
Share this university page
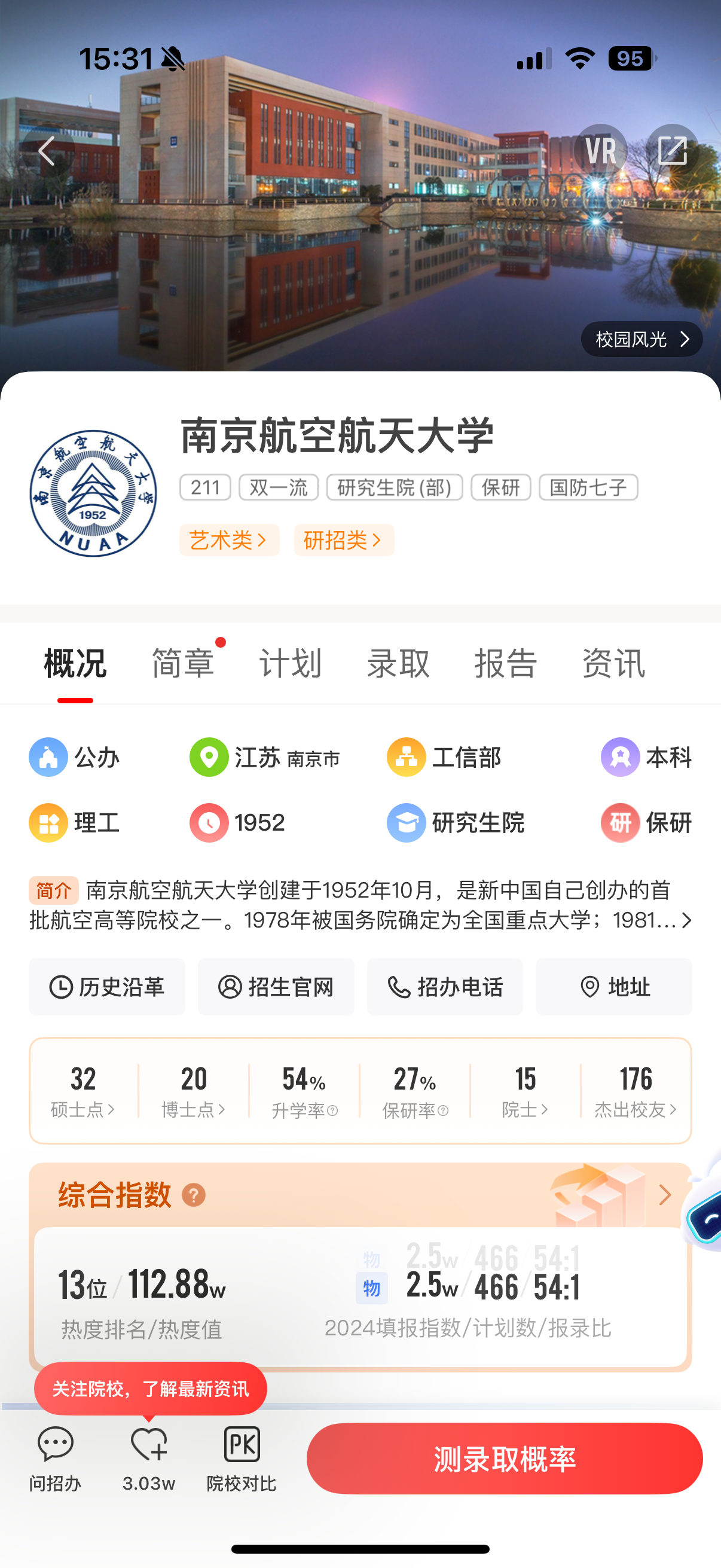tap(673, 150)
